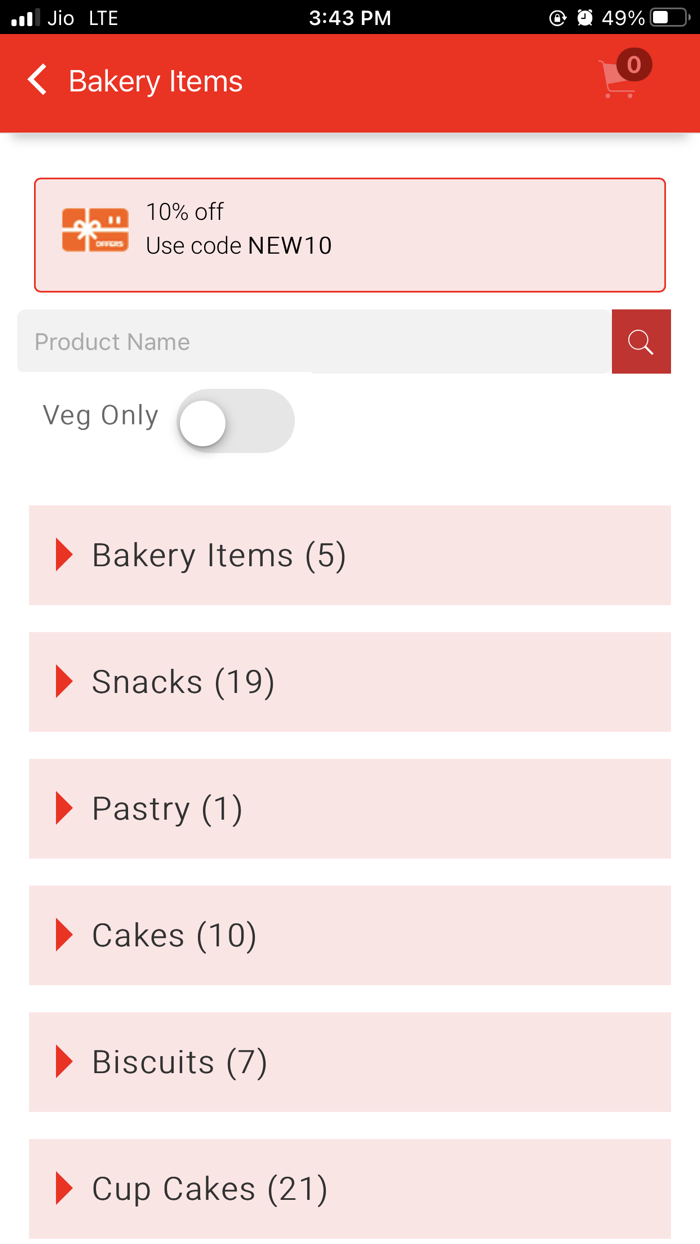Enable the Veg Only switch
Screen dimensions: 700x1244
tap(235, 421)
